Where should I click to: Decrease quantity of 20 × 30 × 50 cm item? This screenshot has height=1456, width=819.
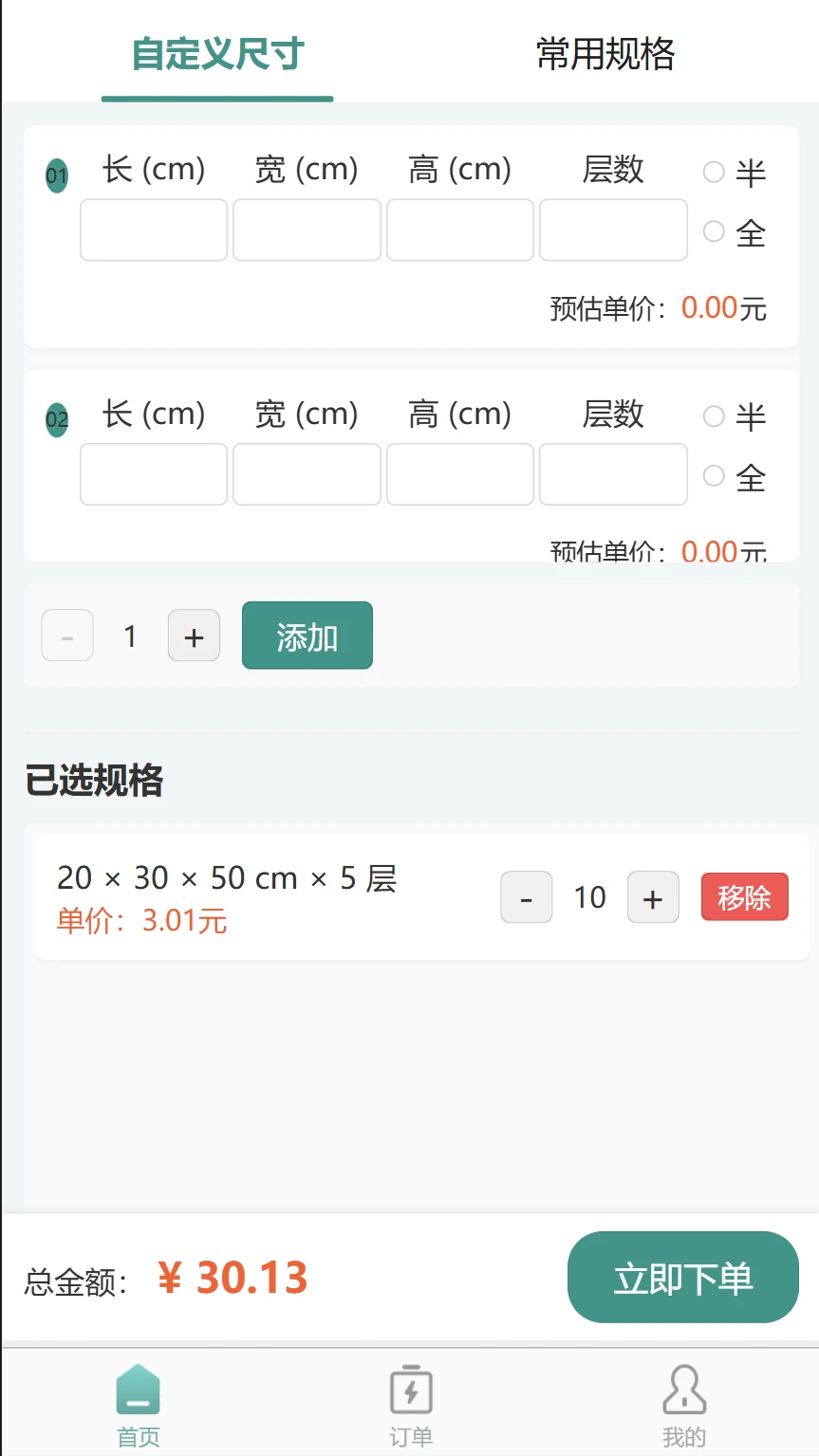[527, 897]
